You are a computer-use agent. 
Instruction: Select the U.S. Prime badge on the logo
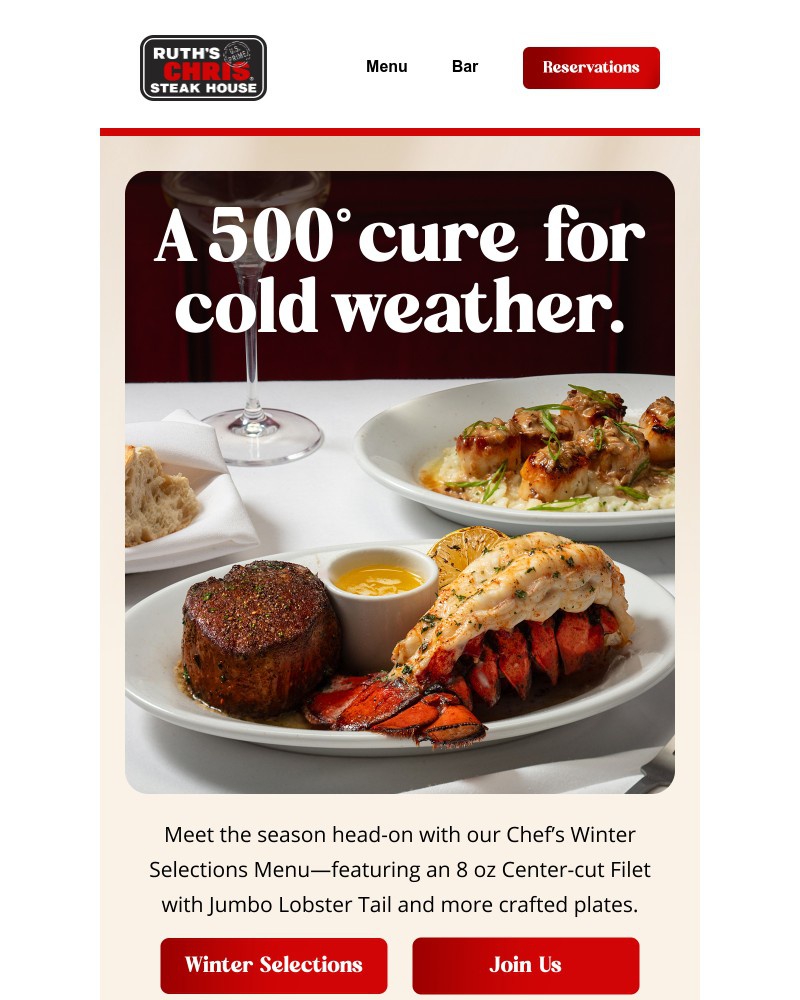[236, 53]
